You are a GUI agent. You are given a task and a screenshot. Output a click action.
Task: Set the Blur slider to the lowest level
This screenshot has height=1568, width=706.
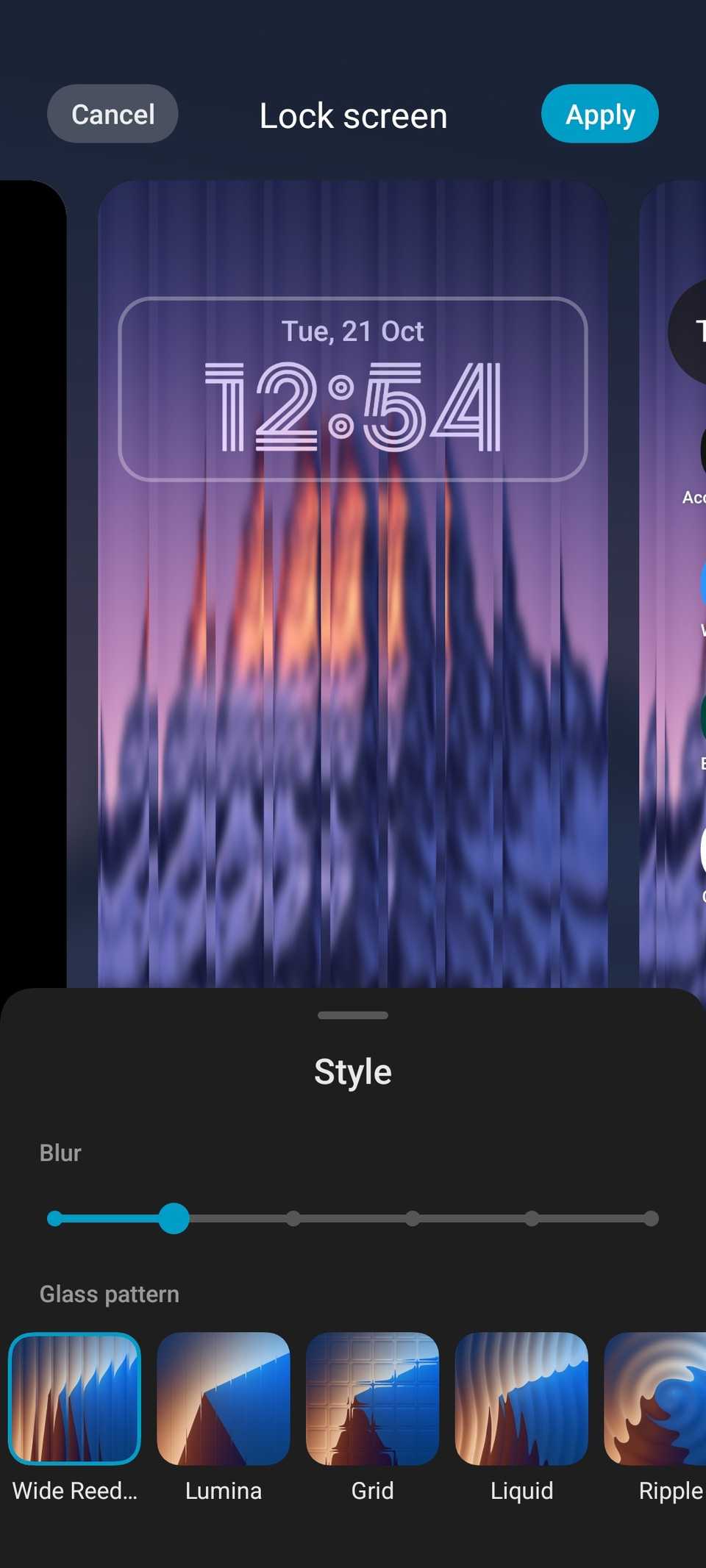tap(54, 1219)
